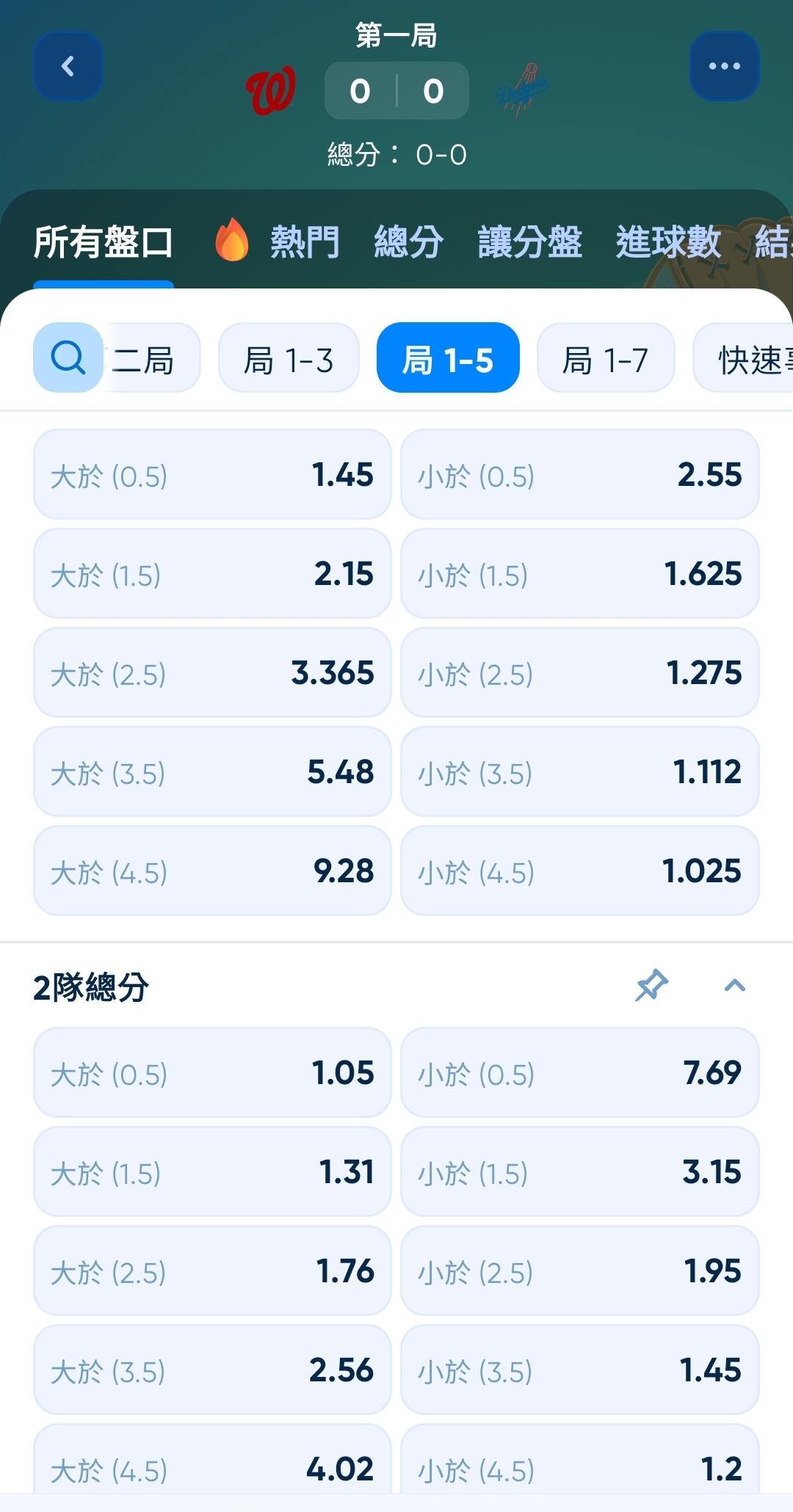This screenshot has height=1512, width=793.
Task: Switch to the 熱門 tab
Action: point(278,242)
